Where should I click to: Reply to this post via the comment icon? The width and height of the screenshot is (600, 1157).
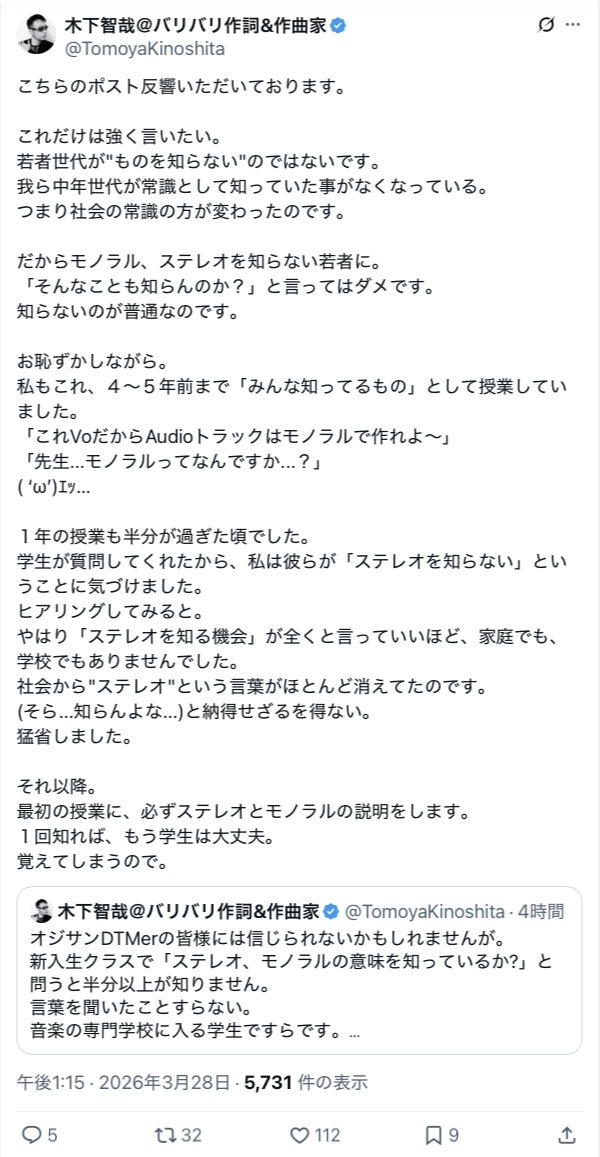tap(39, 1135)
